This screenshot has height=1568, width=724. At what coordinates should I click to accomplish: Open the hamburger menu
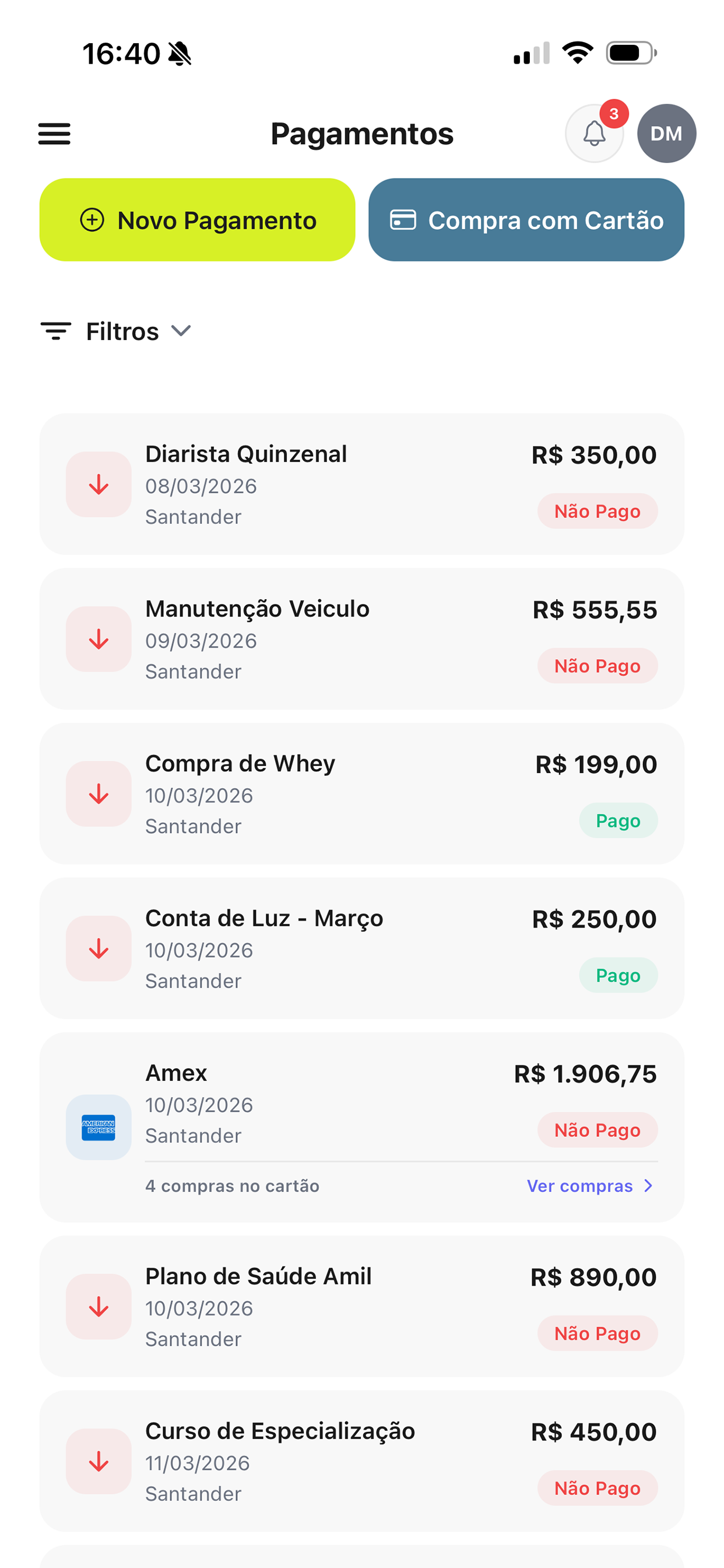click(54, 134)
